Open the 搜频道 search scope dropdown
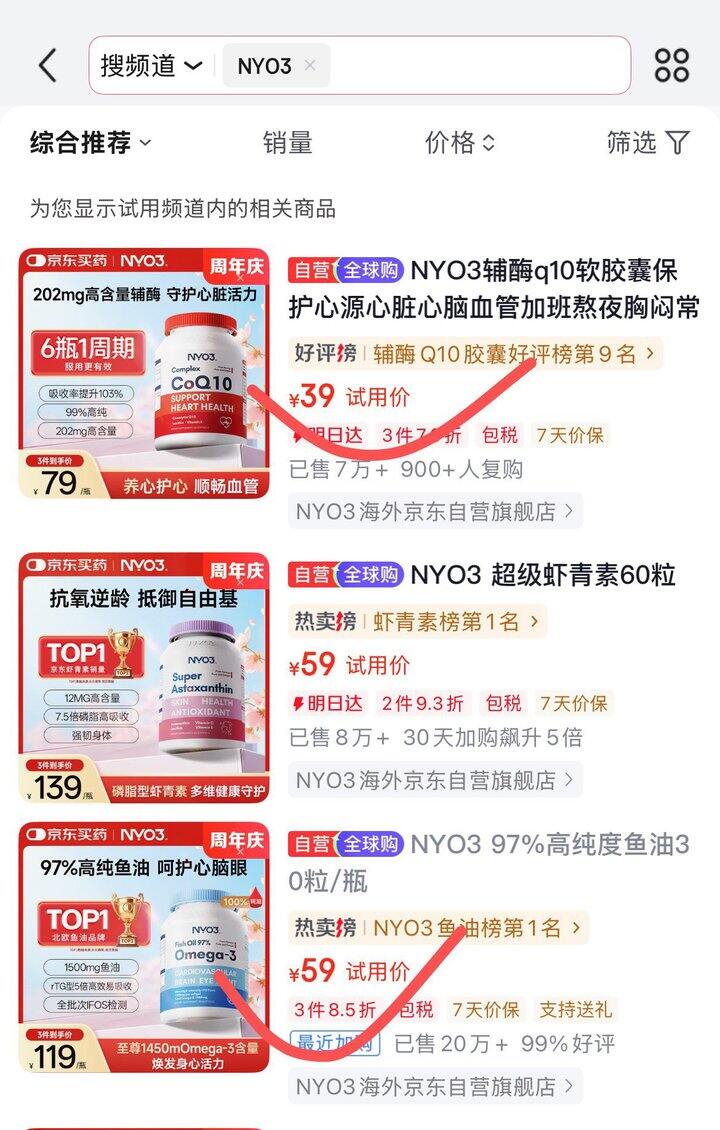The image size is (720, 1130). 151,66
